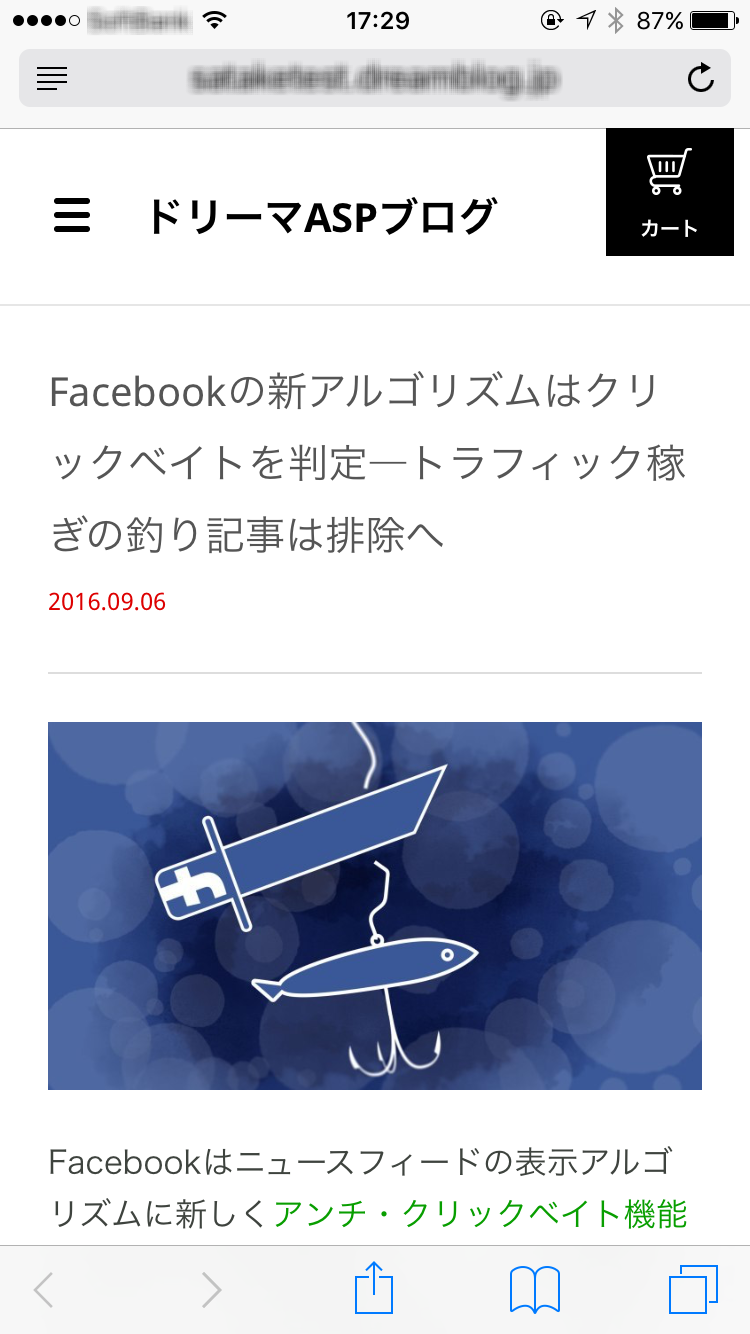
Task: Open the hamburger menu beside ドリーマASPブログ
Action: coord(72,216)
